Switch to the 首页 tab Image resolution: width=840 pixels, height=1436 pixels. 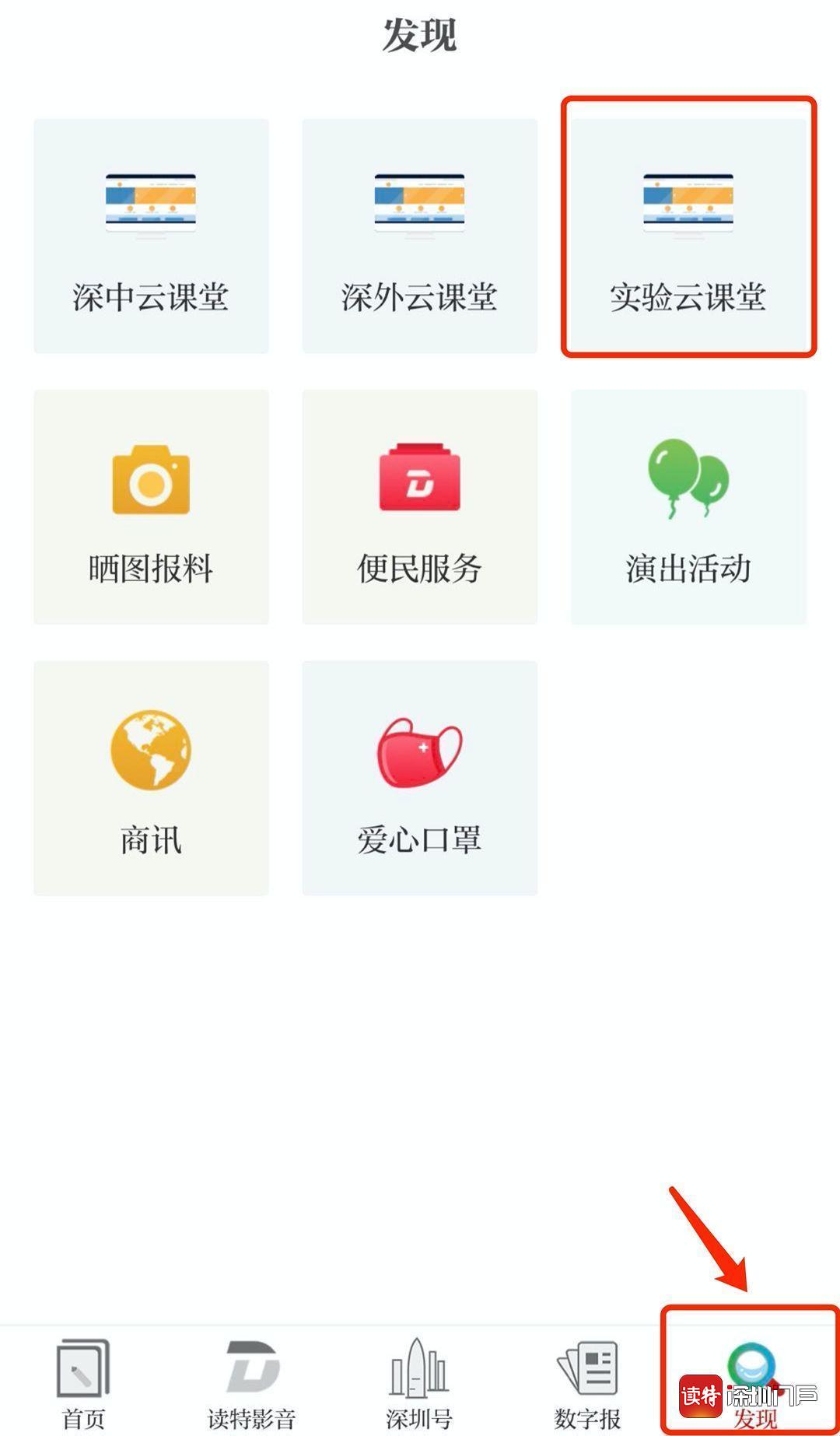click(x=83, y=1383)
